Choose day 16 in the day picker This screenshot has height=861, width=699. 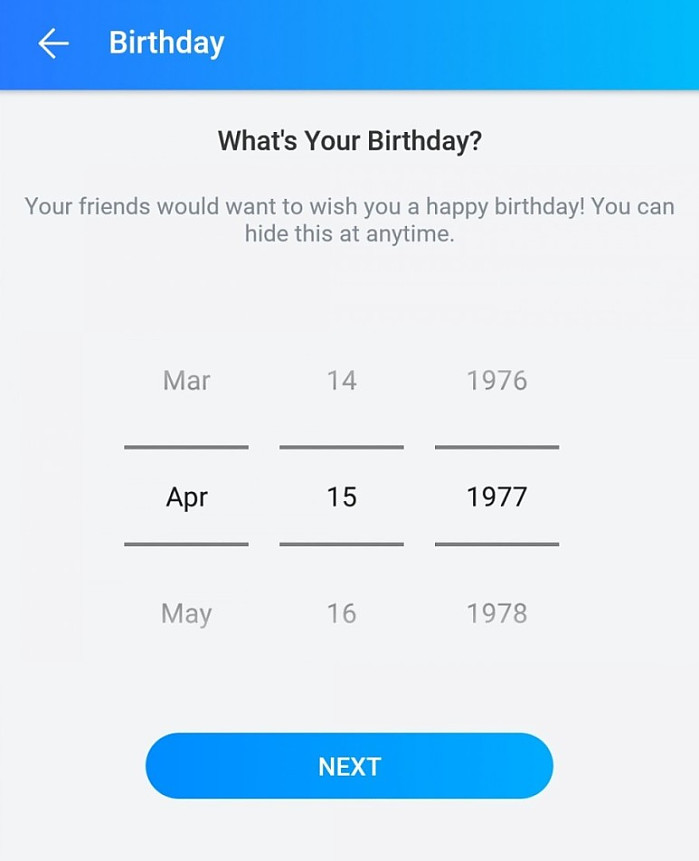click(341, 613)
